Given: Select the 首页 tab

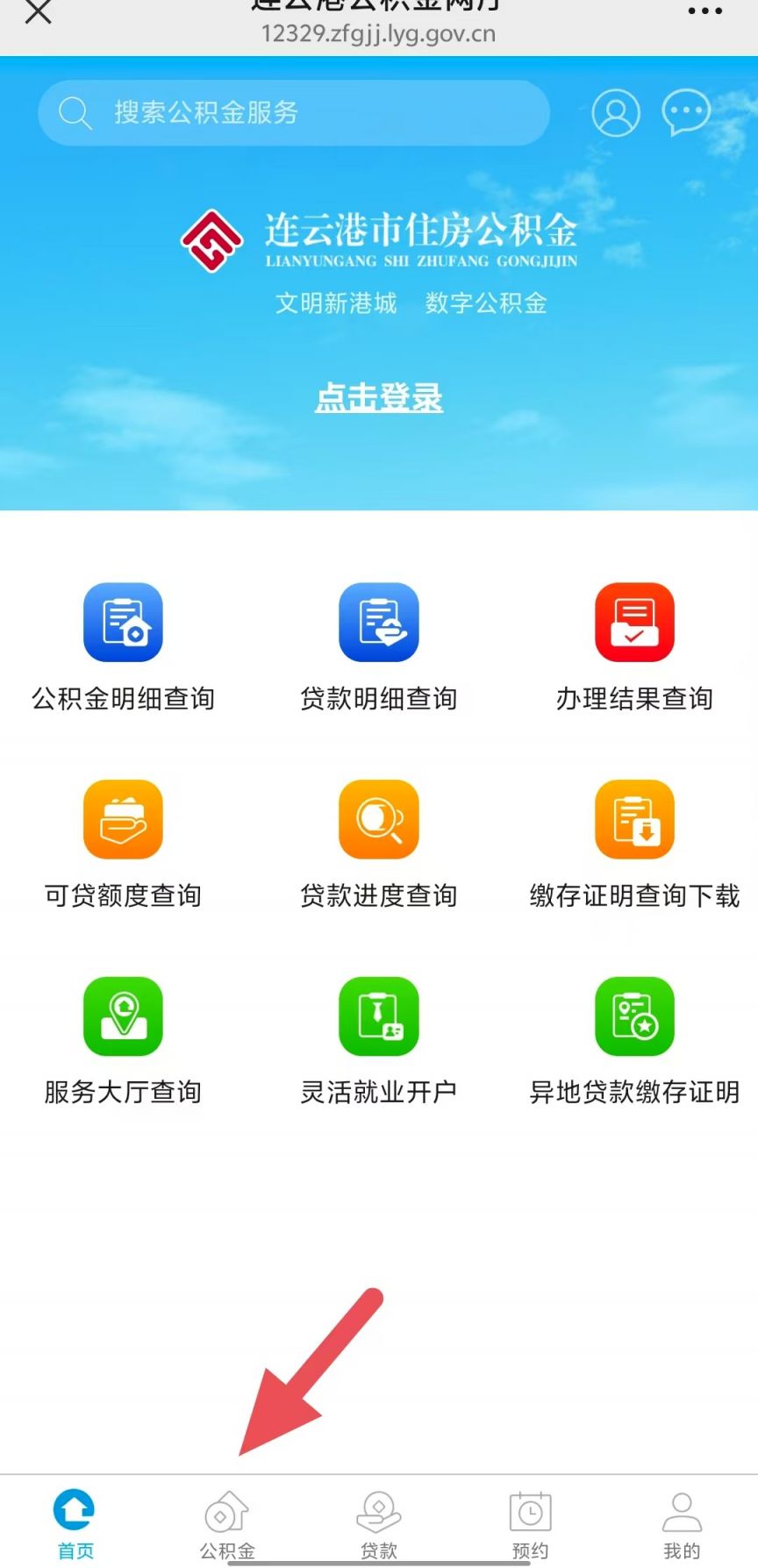Looking at the screenshot, I should 75,1525.
